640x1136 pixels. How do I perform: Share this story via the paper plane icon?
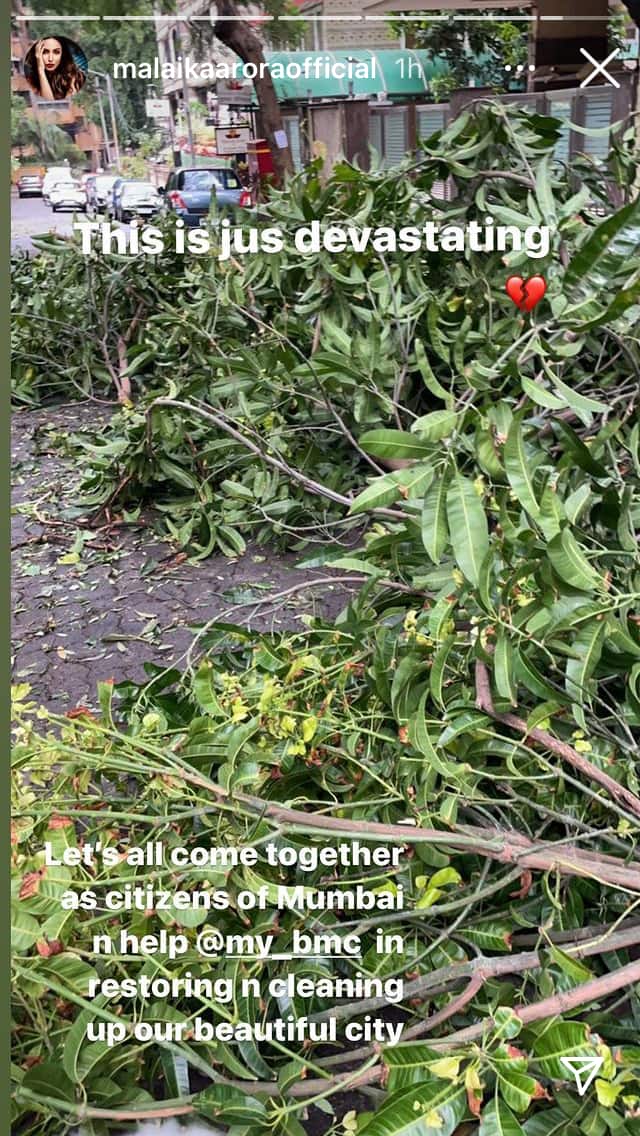pyautogui.click(x=582, y=1074)
